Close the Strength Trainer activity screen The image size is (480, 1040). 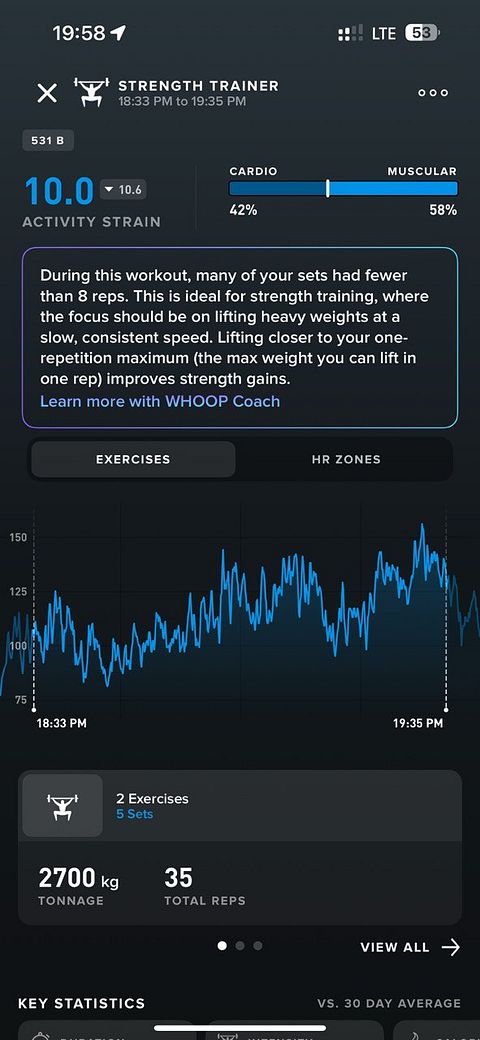click(47, 93)
